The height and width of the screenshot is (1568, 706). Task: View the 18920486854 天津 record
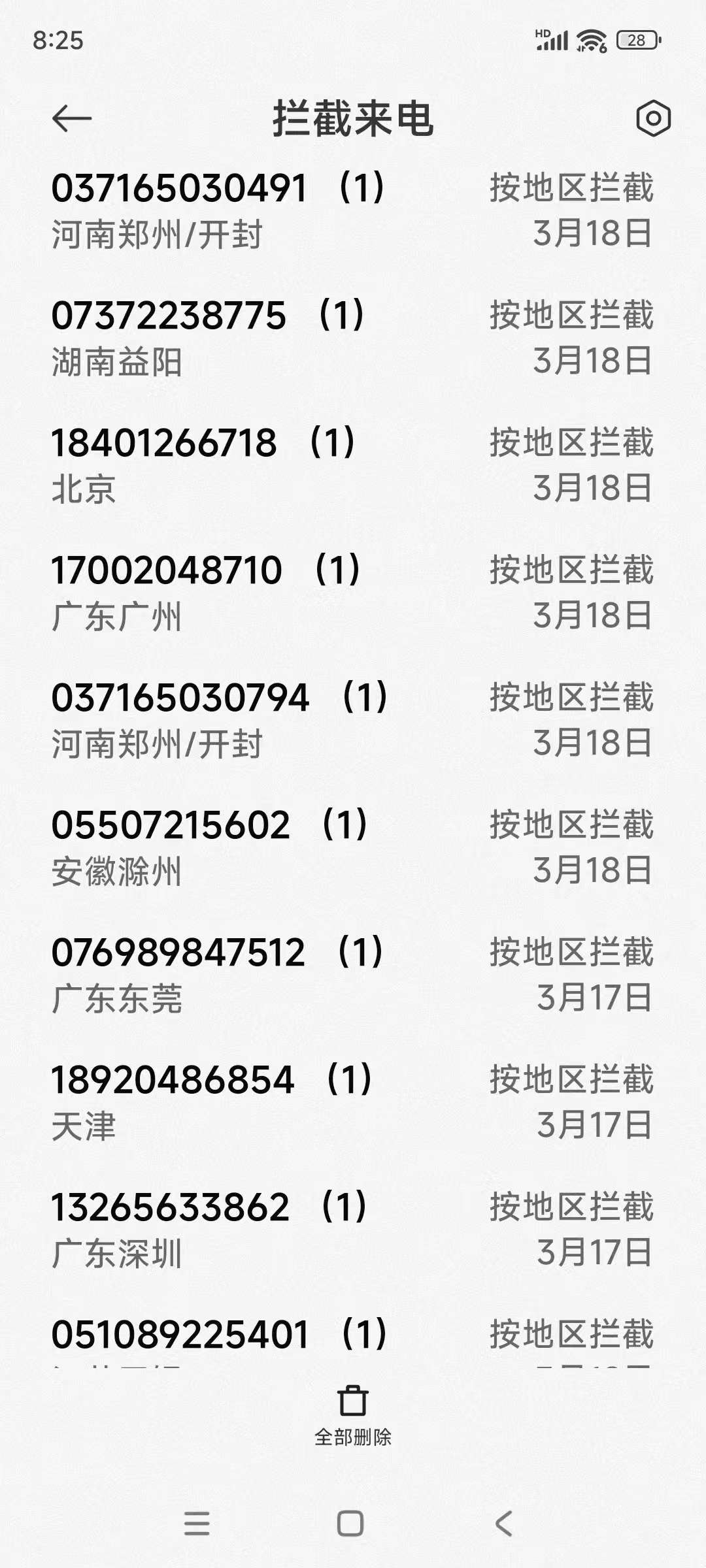(353, 1102)
